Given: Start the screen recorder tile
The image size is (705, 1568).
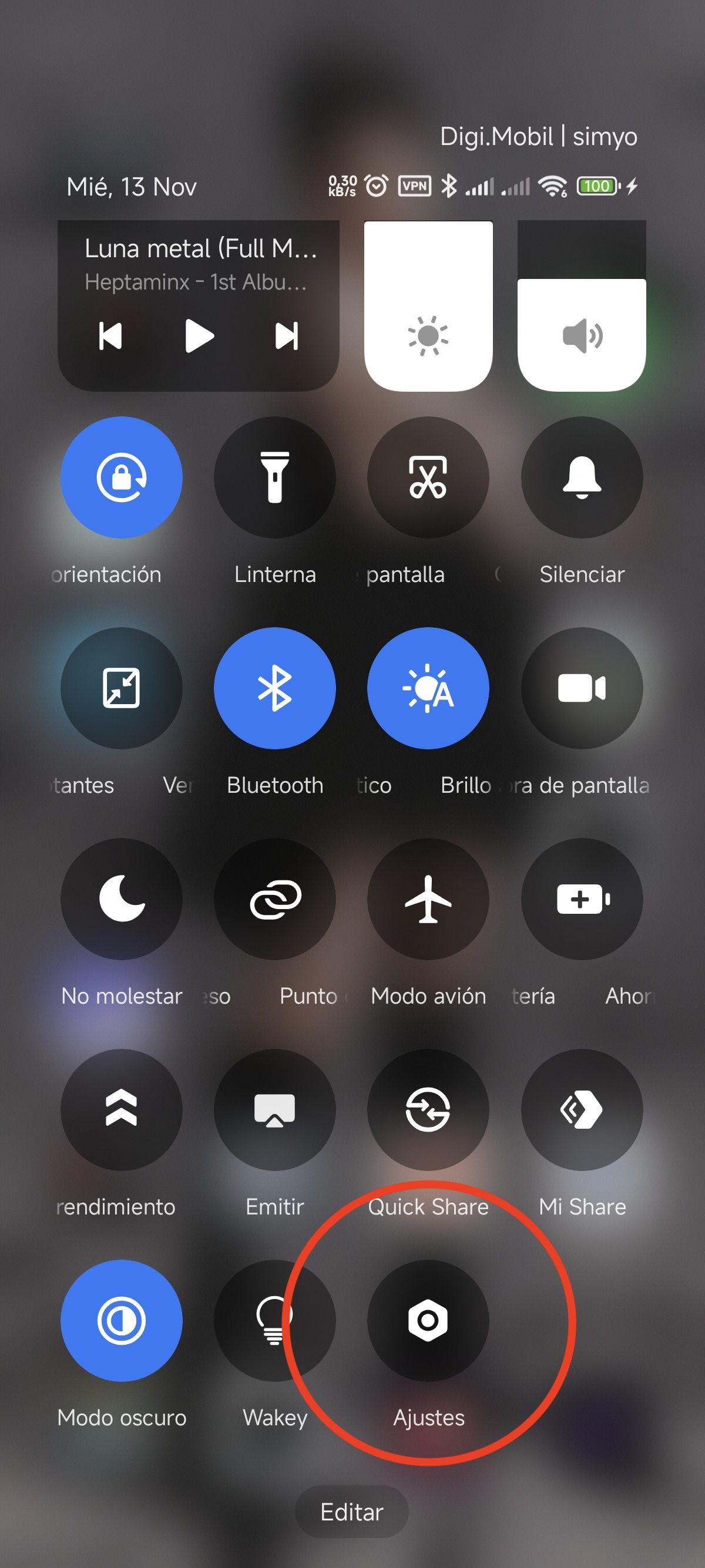Looking at the screenshot, I should [x=582, y=688].
